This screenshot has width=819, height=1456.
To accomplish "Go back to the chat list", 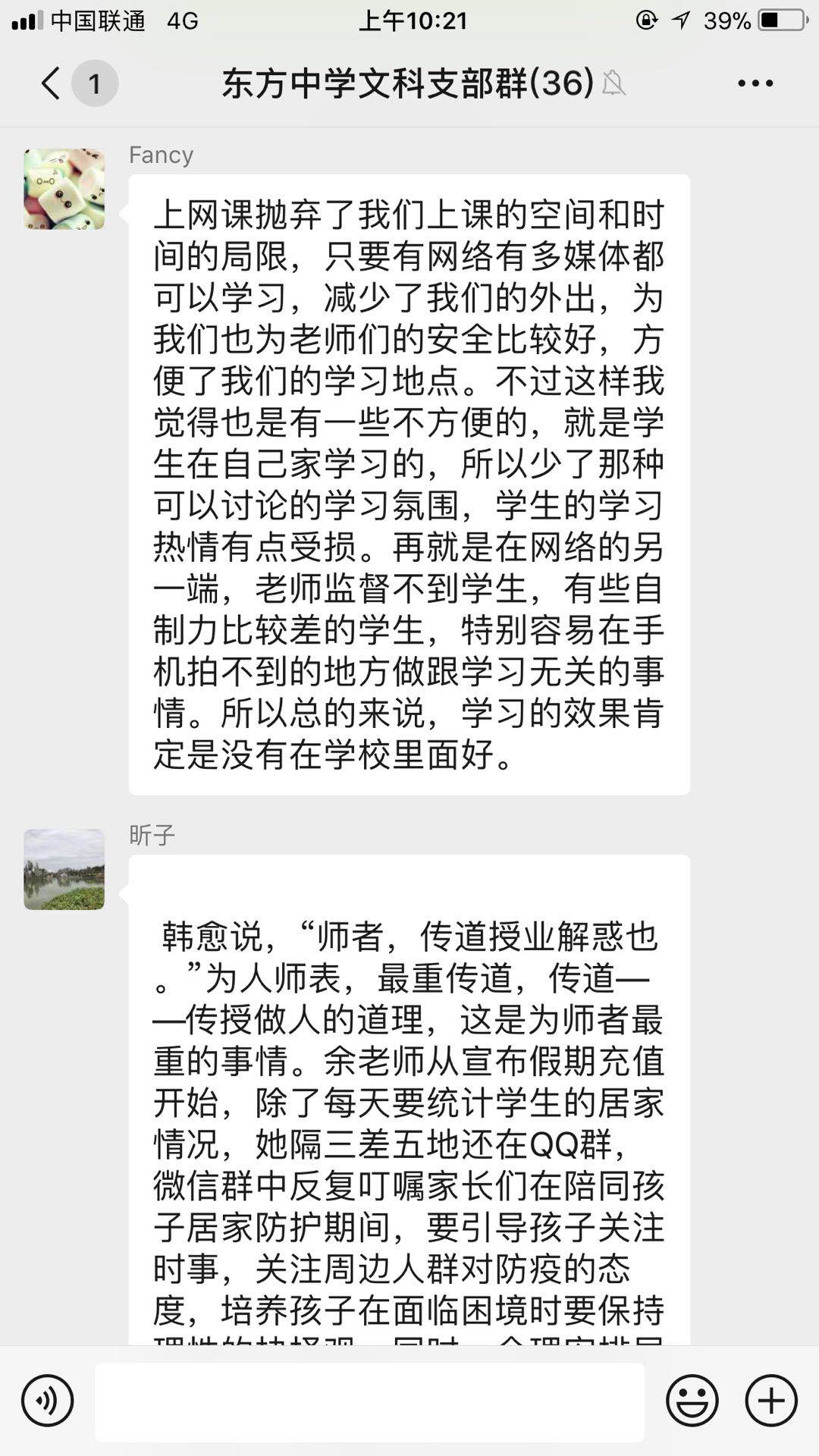I will tap(52, 83).
